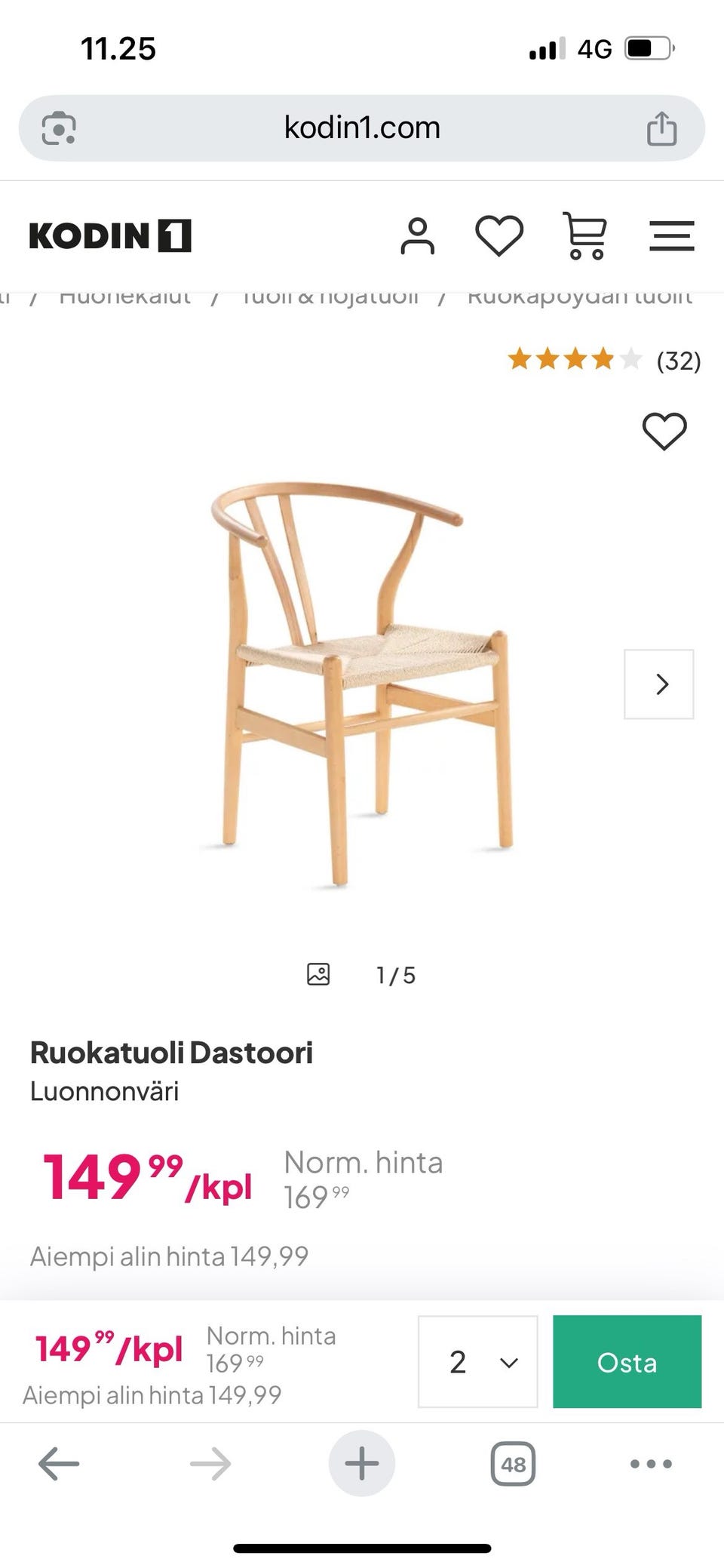The image size is (724, 1568).
Task: Open the Tuoli & nojatuoli breadcrumb
Action: pos(330,297)
